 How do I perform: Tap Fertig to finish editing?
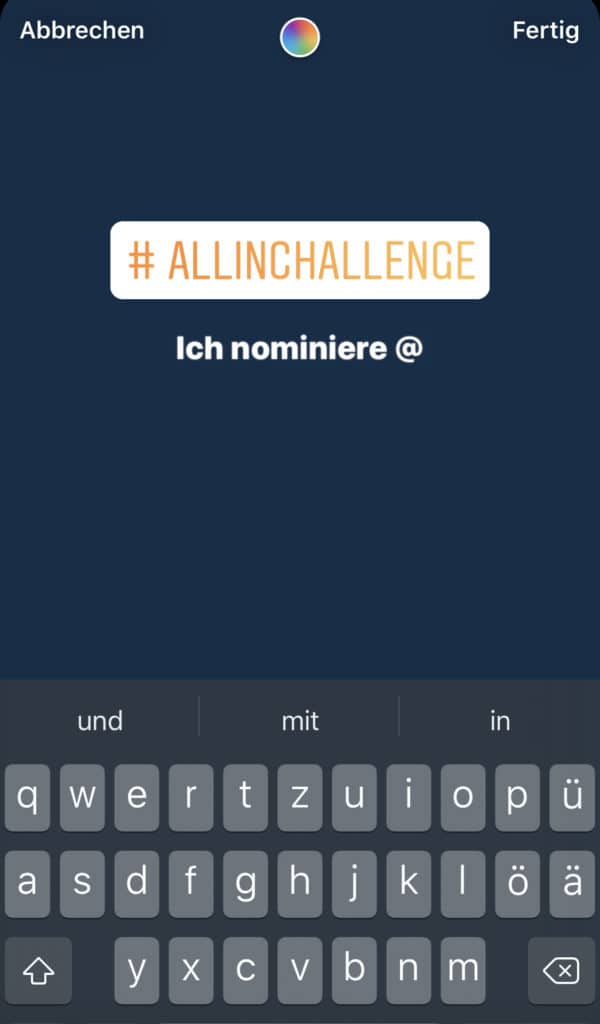pos(545,31)
